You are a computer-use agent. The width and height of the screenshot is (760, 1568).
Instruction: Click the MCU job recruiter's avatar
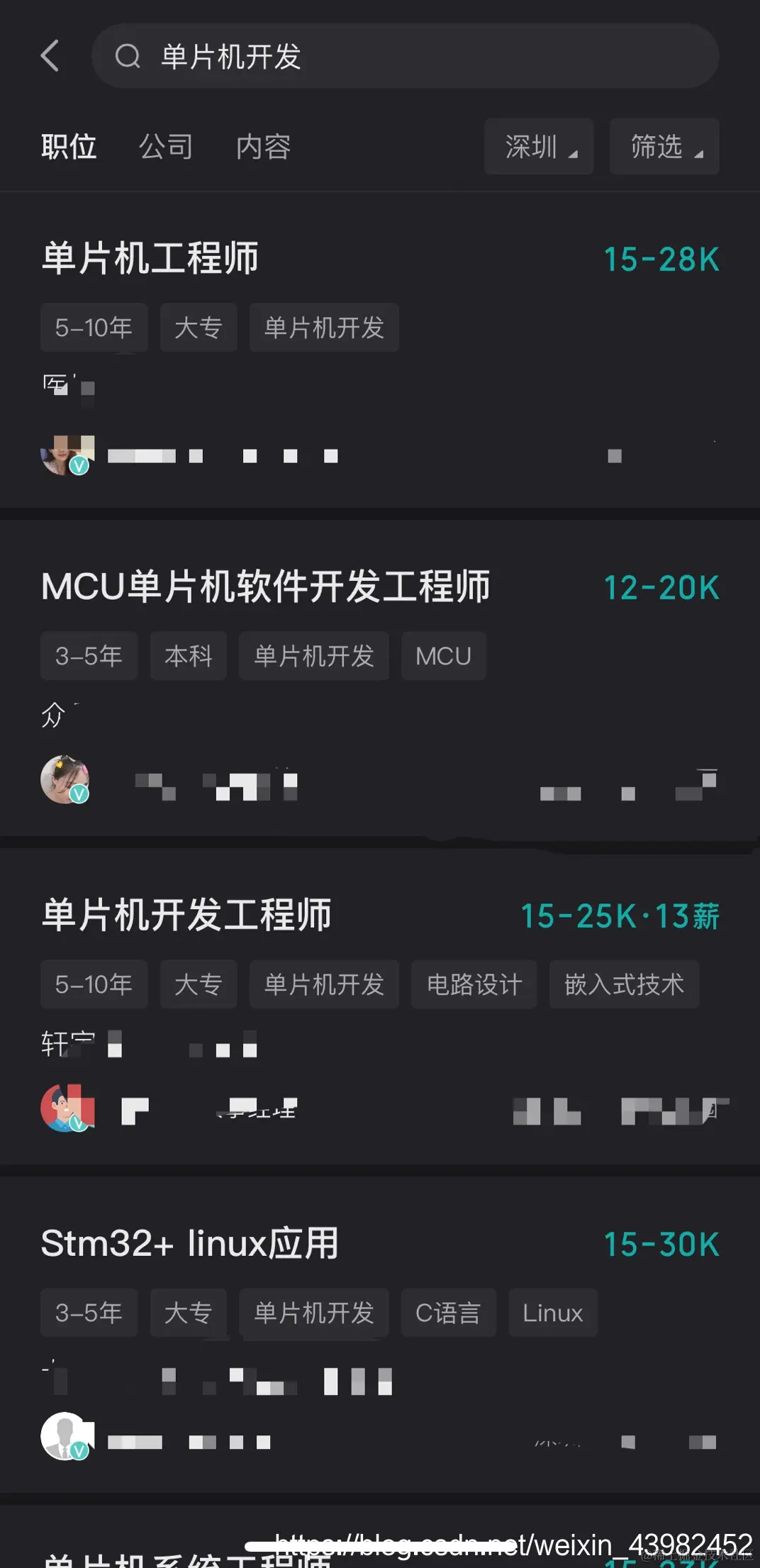[65, 780]
